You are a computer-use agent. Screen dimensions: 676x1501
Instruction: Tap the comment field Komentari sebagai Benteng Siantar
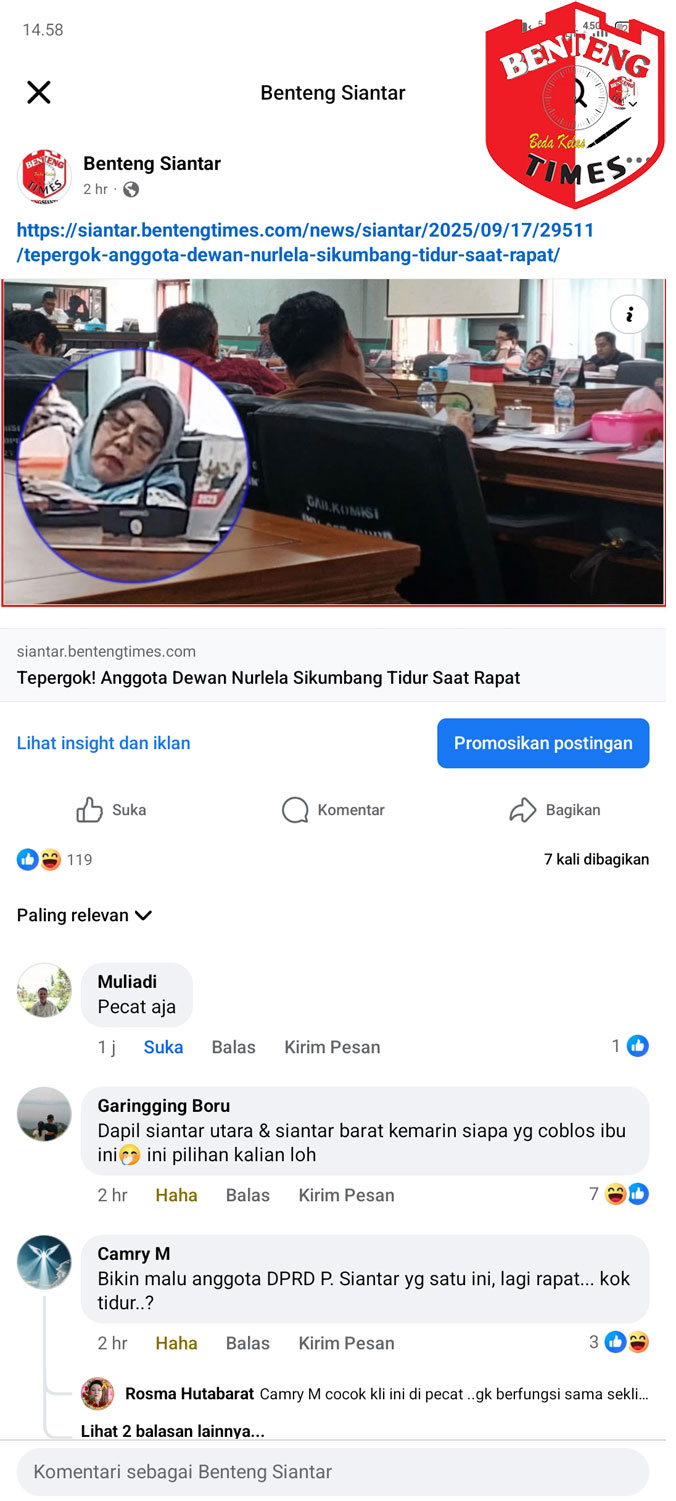click(x=333, y=1472)
